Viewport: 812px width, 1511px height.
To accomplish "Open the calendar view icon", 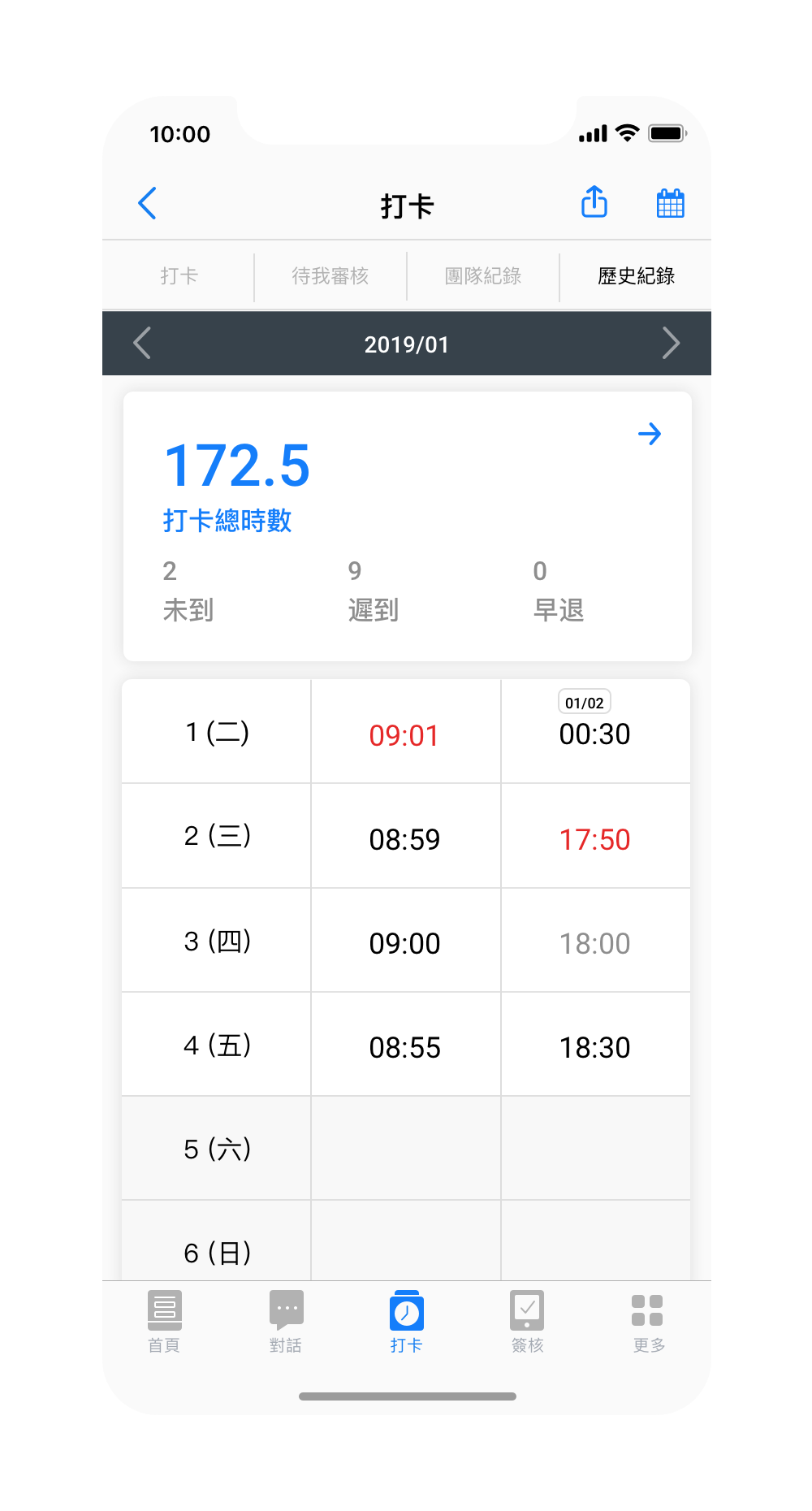I will (670, 203).
